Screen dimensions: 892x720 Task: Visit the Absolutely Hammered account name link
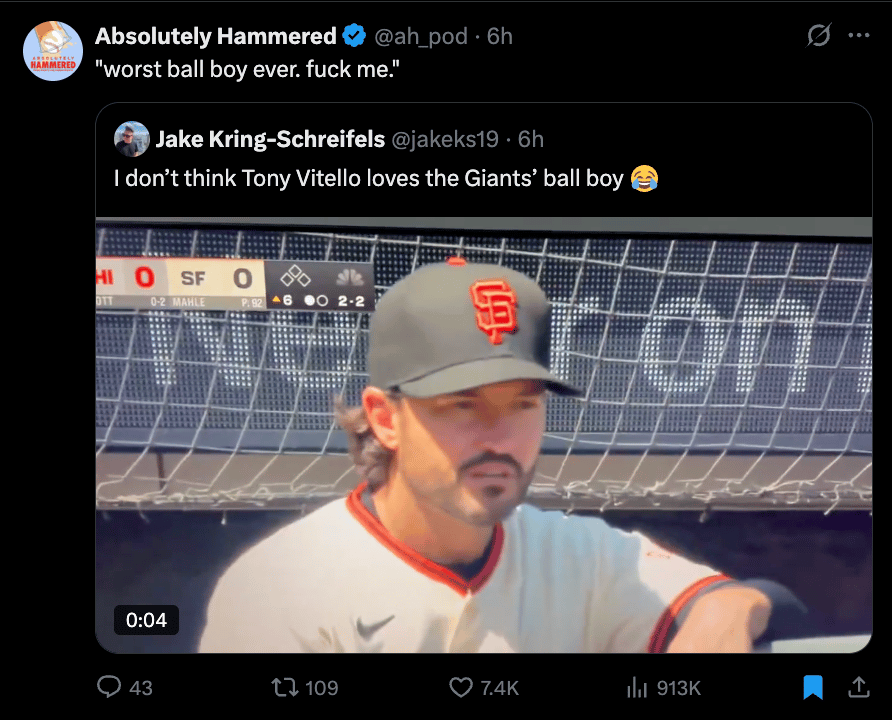[215, 37]
